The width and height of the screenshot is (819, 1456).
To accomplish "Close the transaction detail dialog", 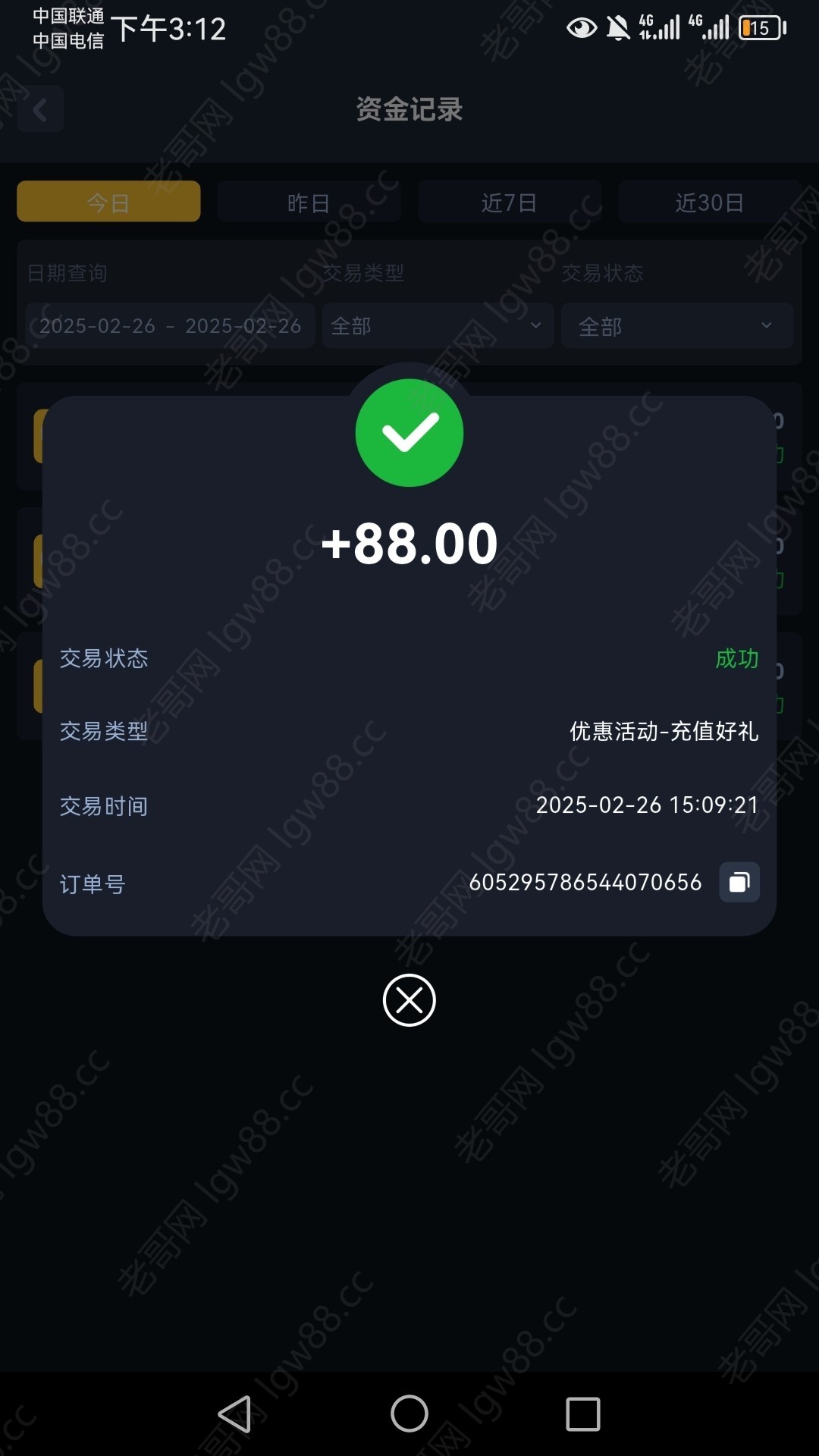I will pyautogui.click(x=409, y=1000).
